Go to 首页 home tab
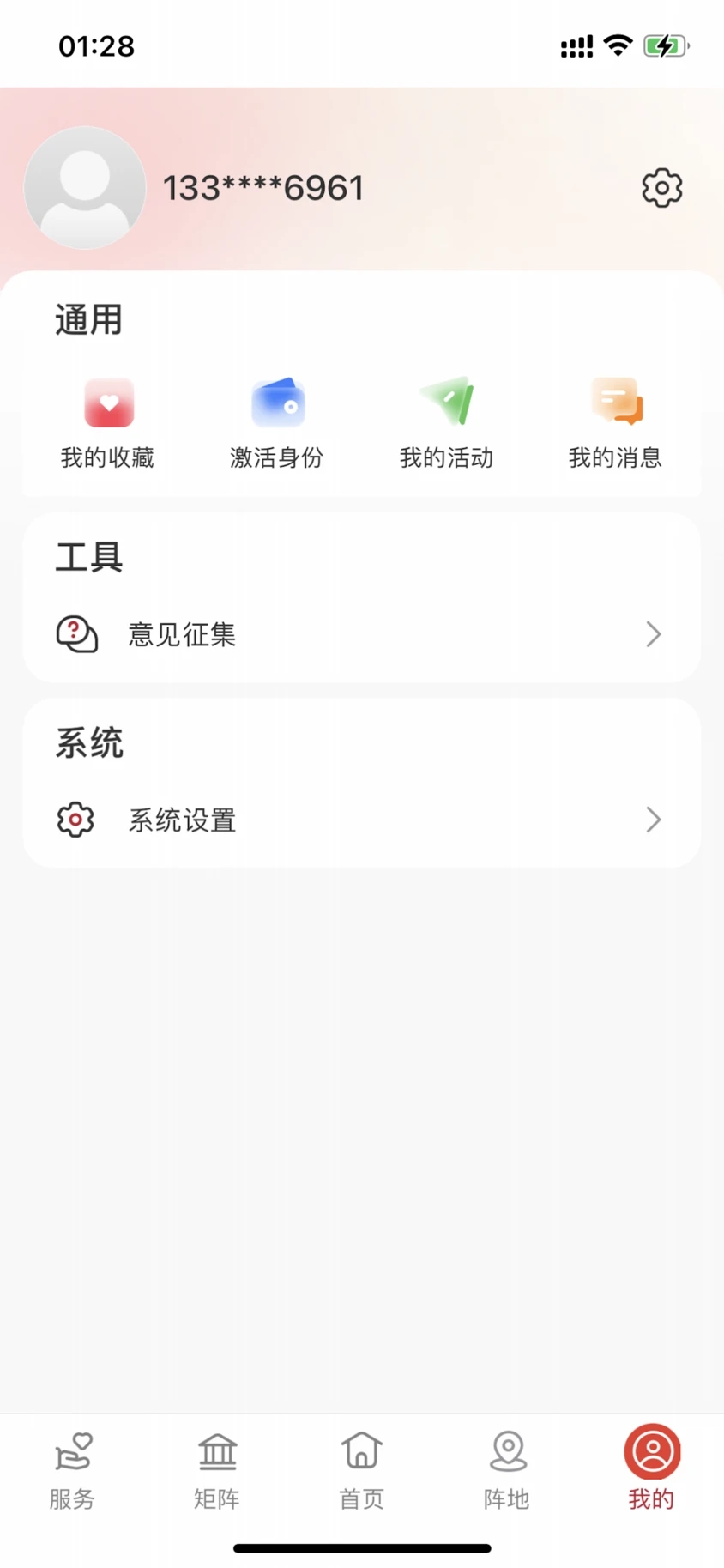 point(360,1468)
